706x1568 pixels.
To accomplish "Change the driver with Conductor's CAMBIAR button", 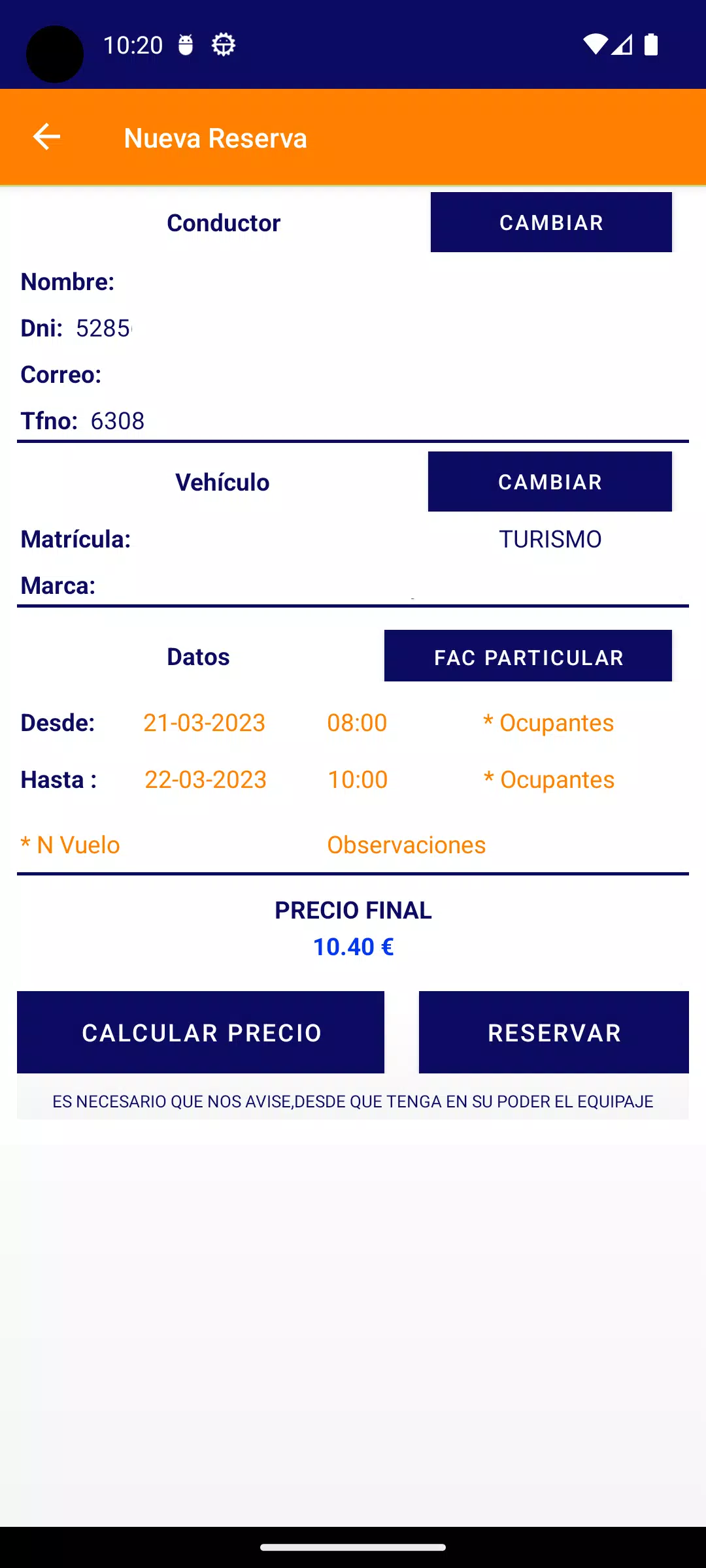I will [x=551, y=222].
